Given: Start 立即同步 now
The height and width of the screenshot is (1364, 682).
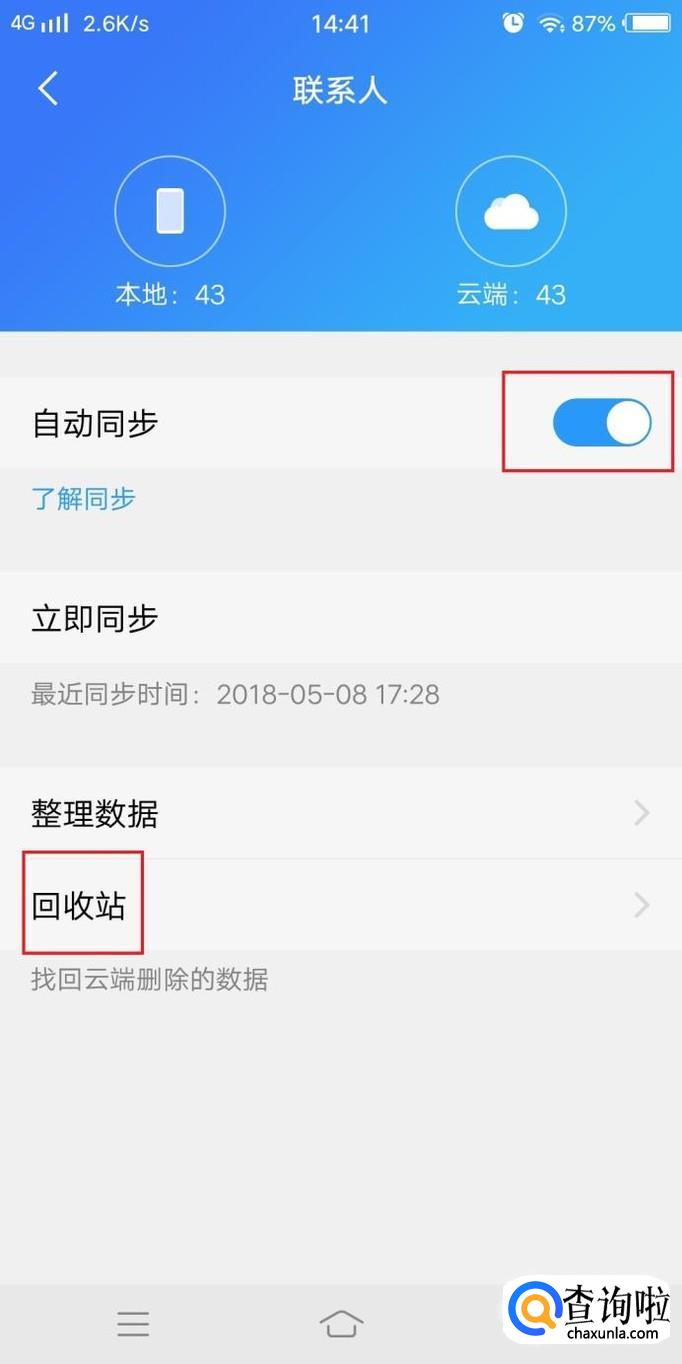Looking at the screenshot, I should click(95, 618).
